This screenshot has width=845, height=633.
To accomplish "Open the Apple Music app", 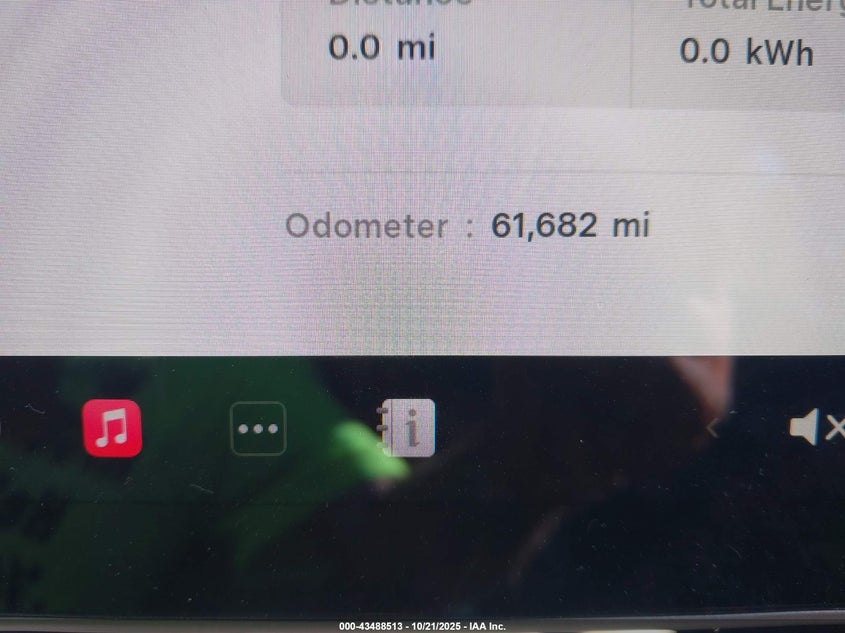I will point(112,428).
